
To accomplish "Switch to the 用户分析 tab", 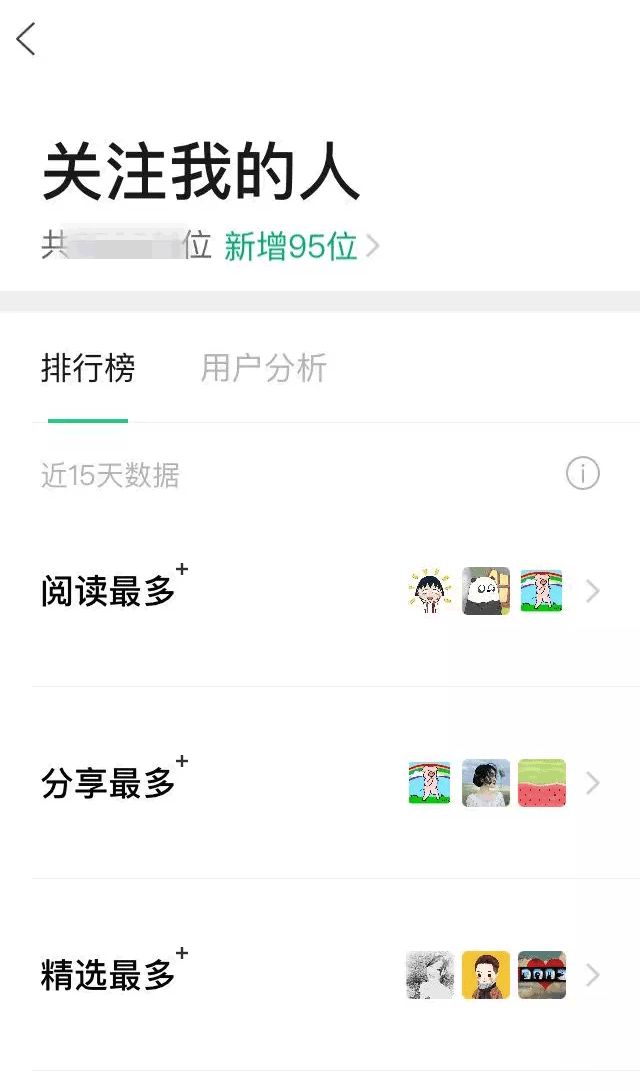I will [263, 368].
